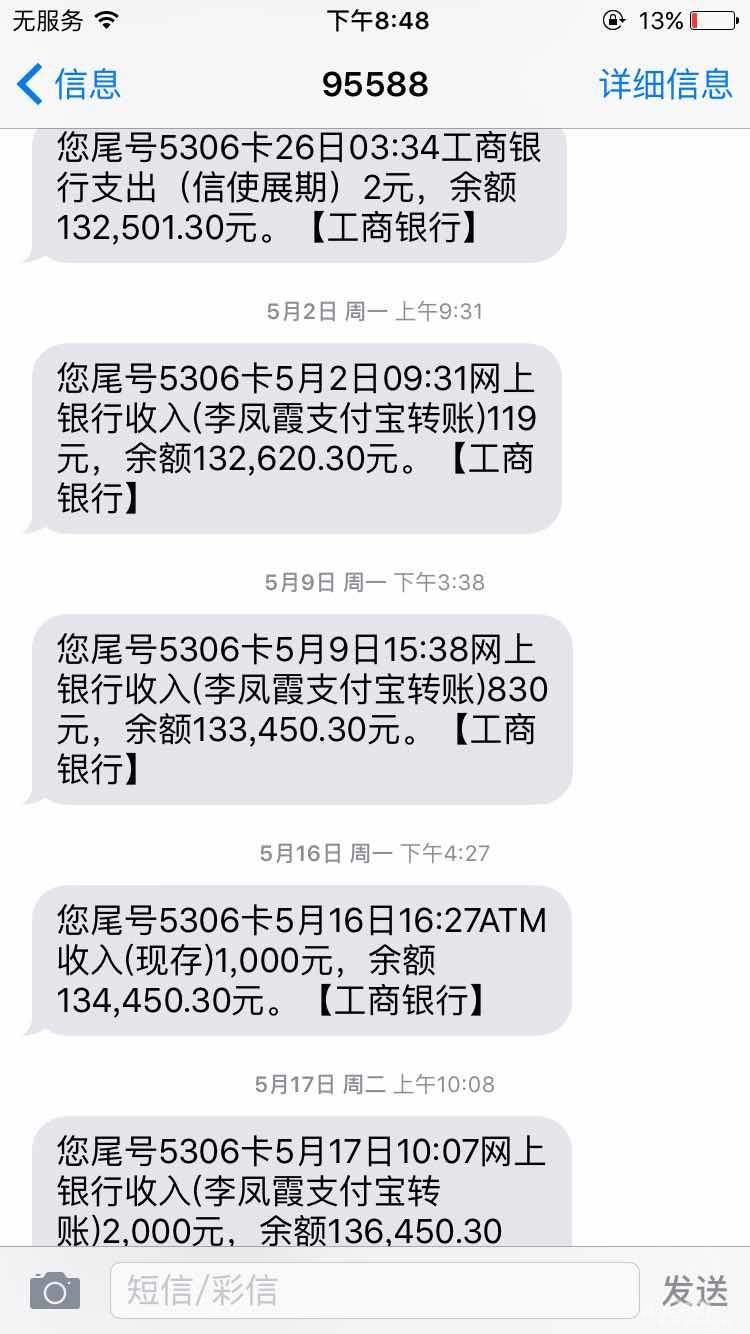Tap the 发送 send button
Screen dimensions: 750x1334
click(695, 1291)
